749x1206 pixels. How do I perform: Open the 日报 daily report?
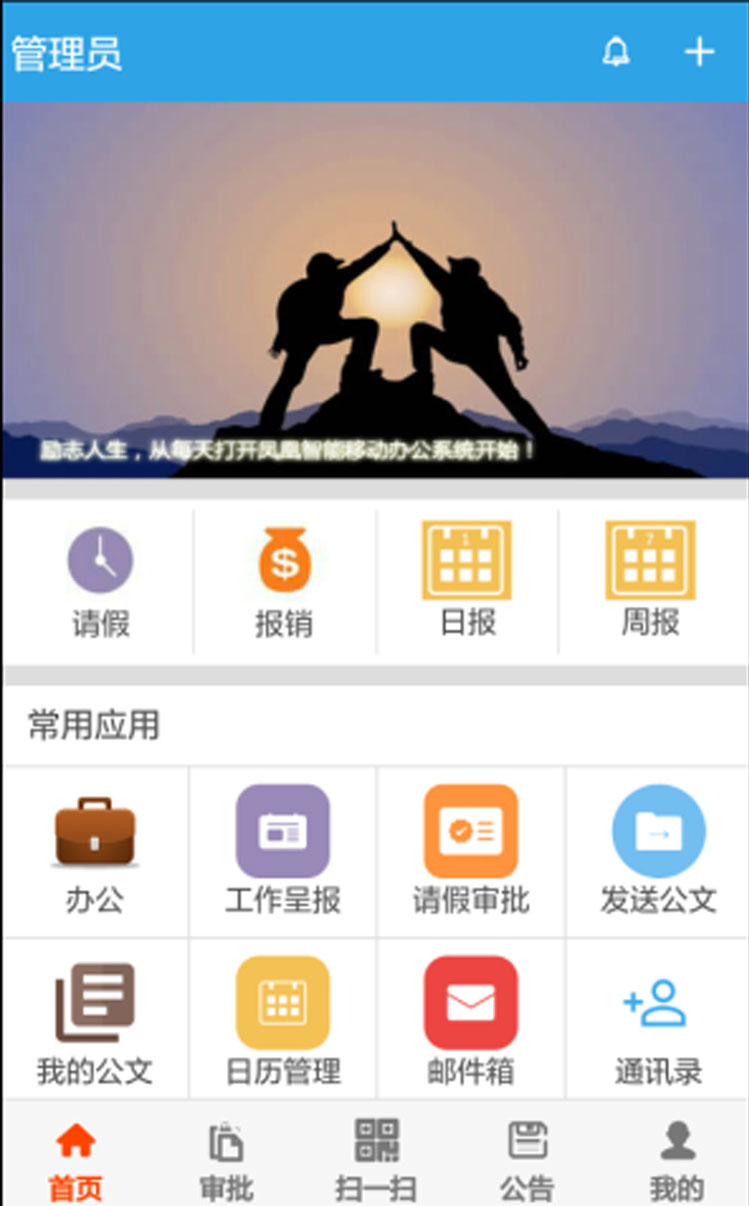tap(467, 583)
